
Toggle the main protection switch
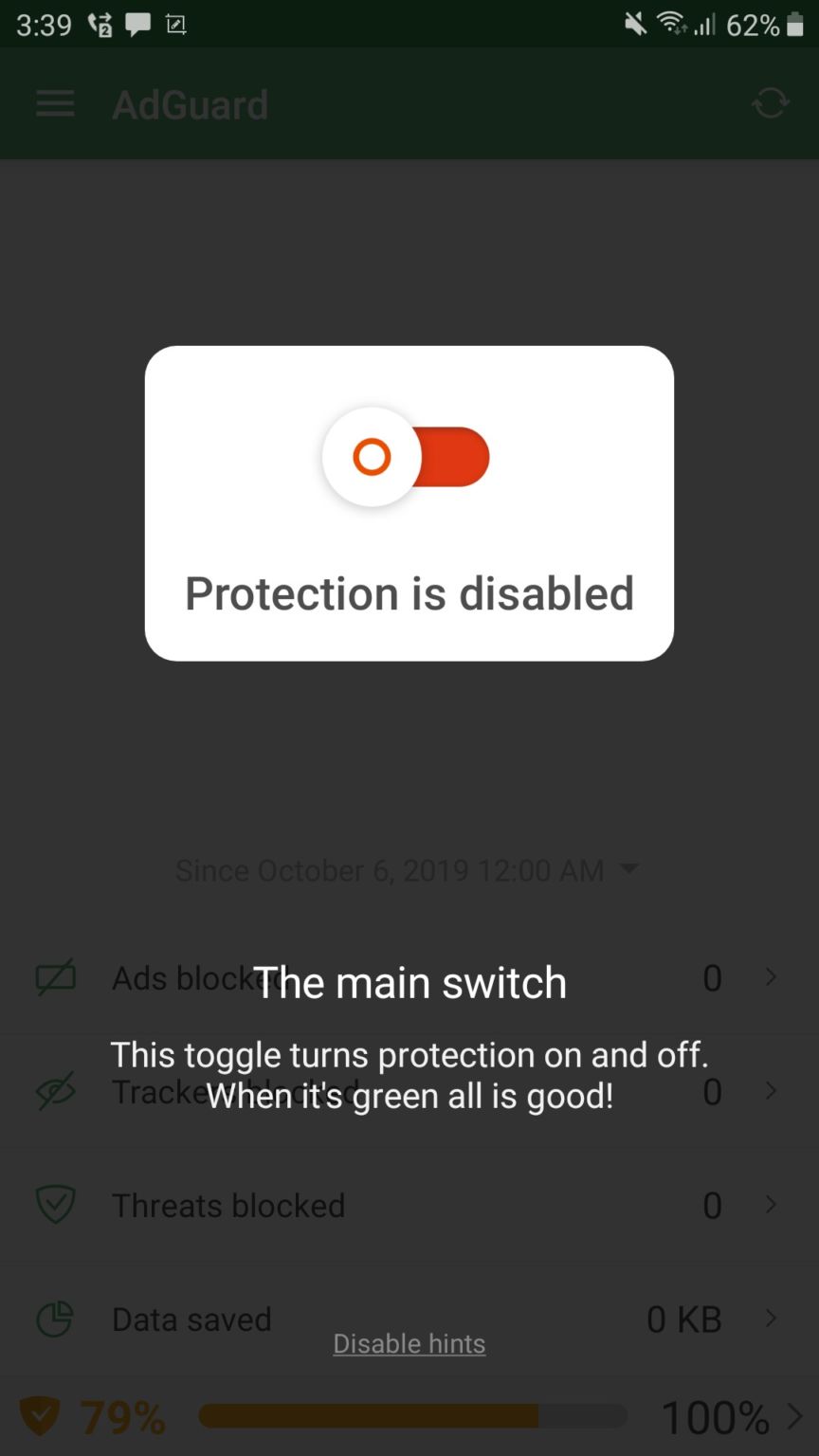point(408,458)
